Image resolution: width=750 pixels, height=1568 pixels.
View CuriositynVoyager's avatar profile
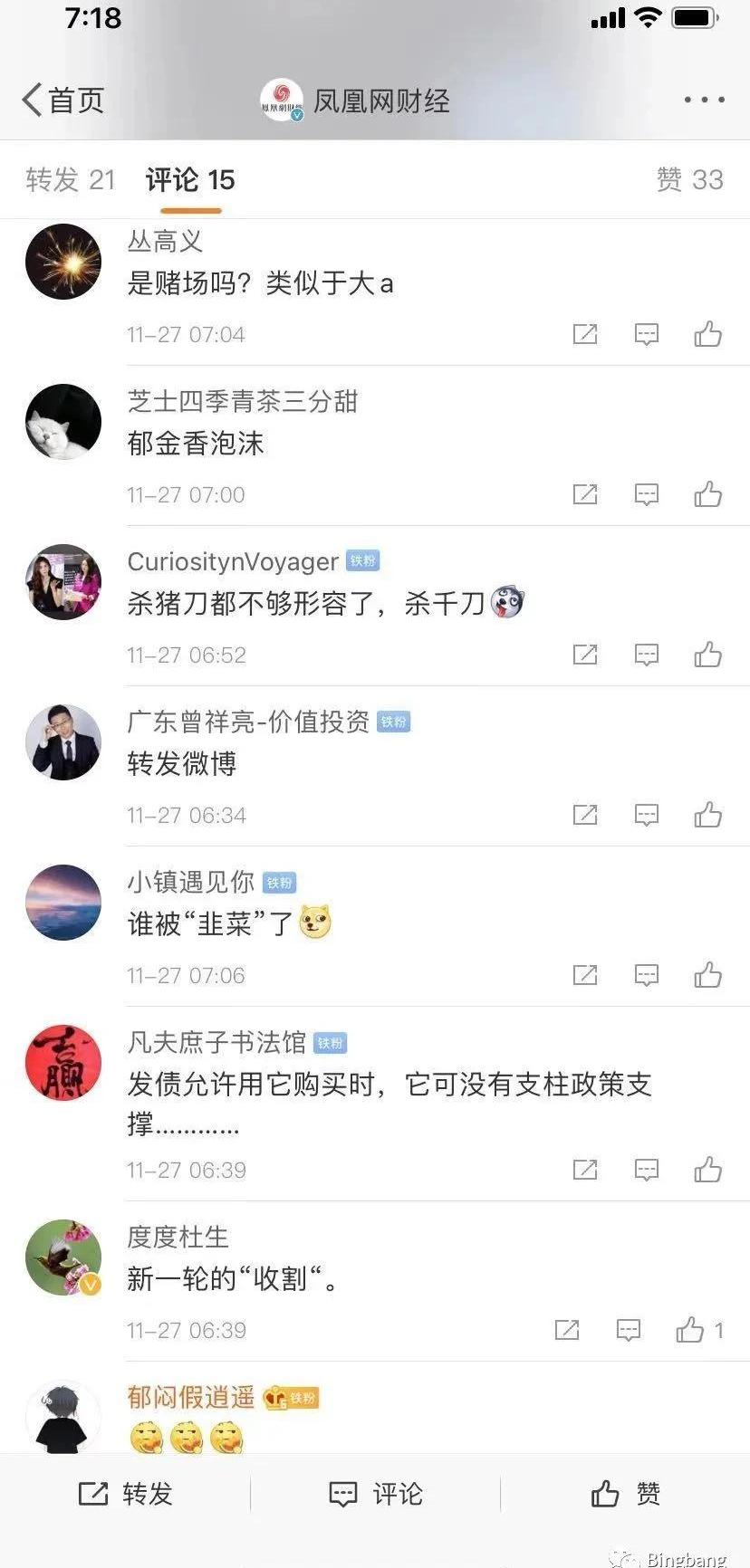62,582
